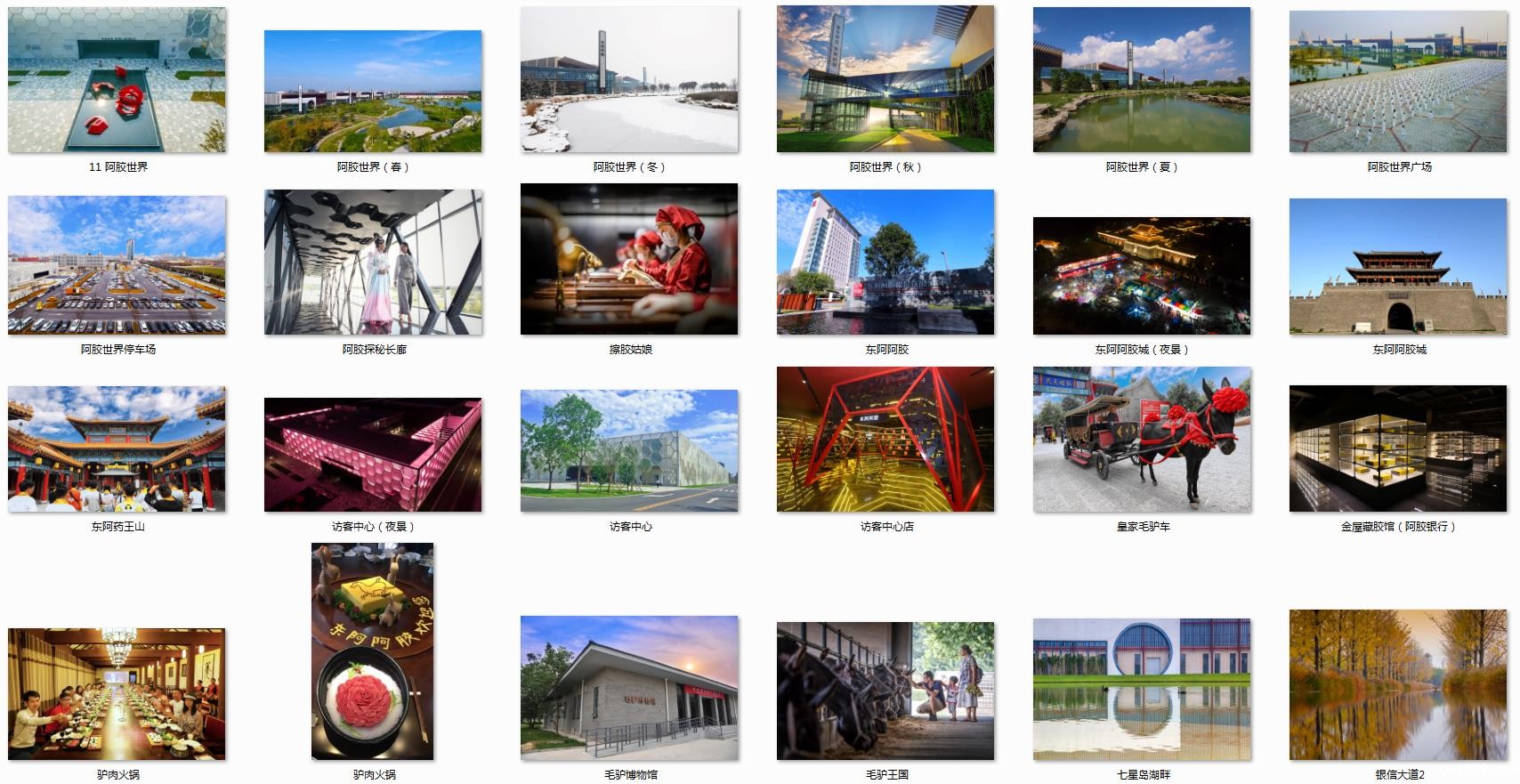View the 阿胶世界广场 image
This screenshot has height=784, width=1520.
tap(1398, 82)
